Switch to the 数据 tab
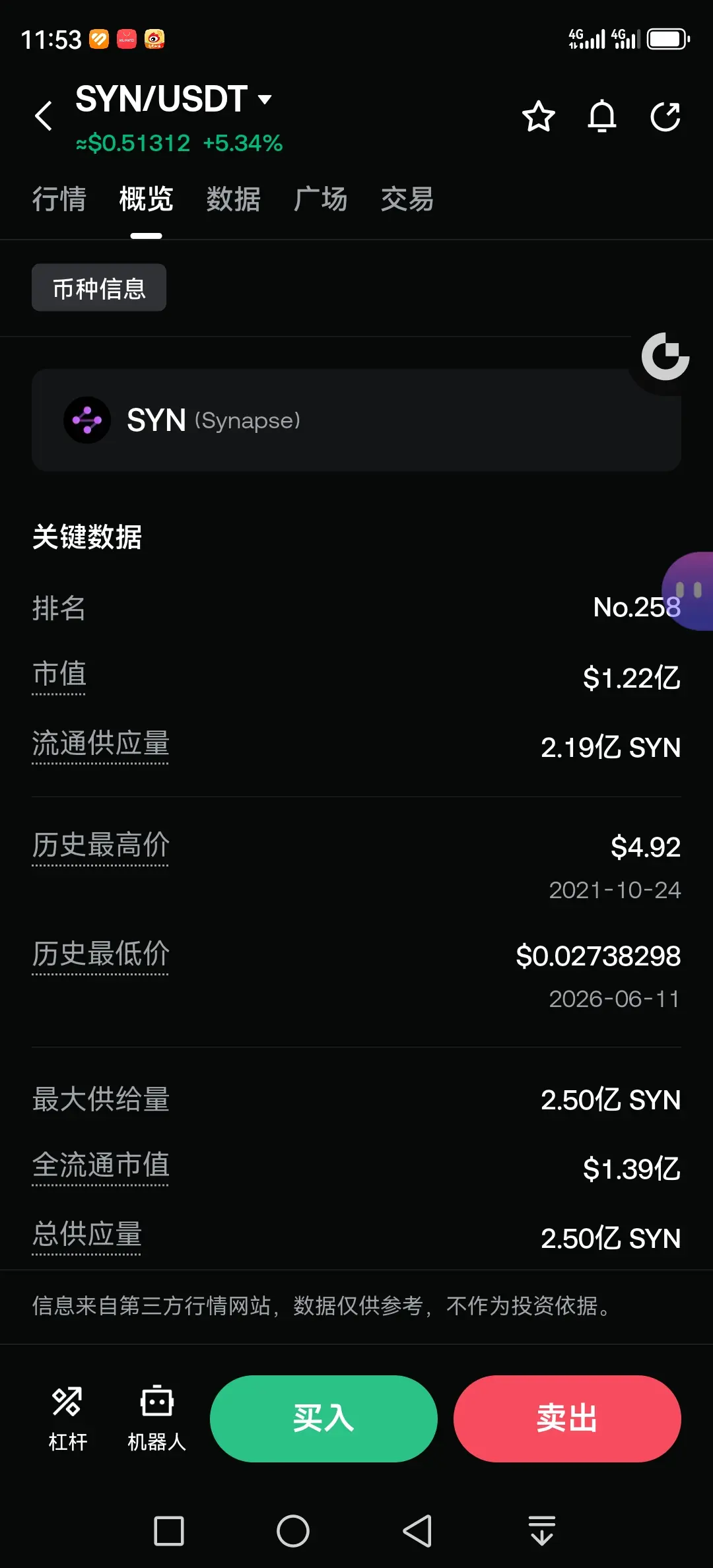This screenshot has width=713, height=1568. [x=233, y=199]
